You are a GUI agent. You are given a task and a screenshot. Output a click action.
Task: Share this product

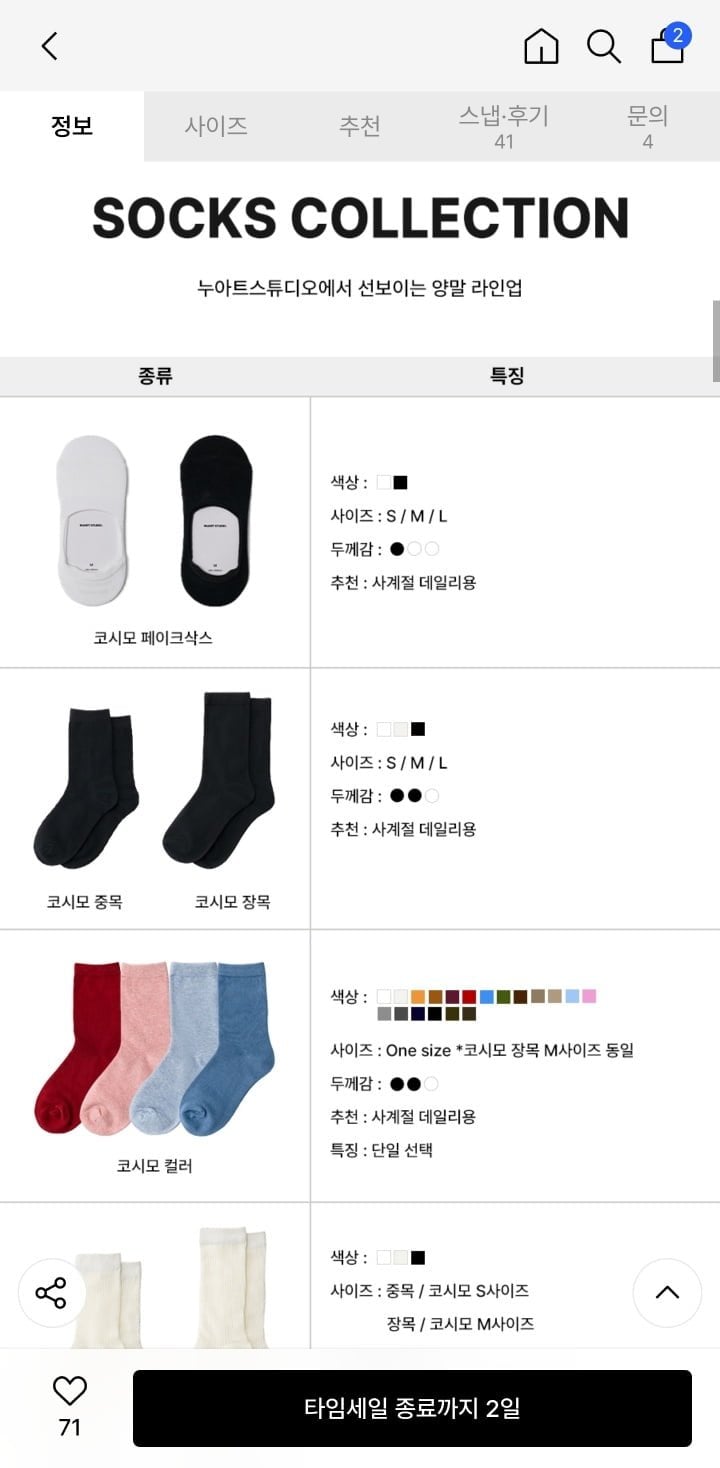pos(51,1292)
